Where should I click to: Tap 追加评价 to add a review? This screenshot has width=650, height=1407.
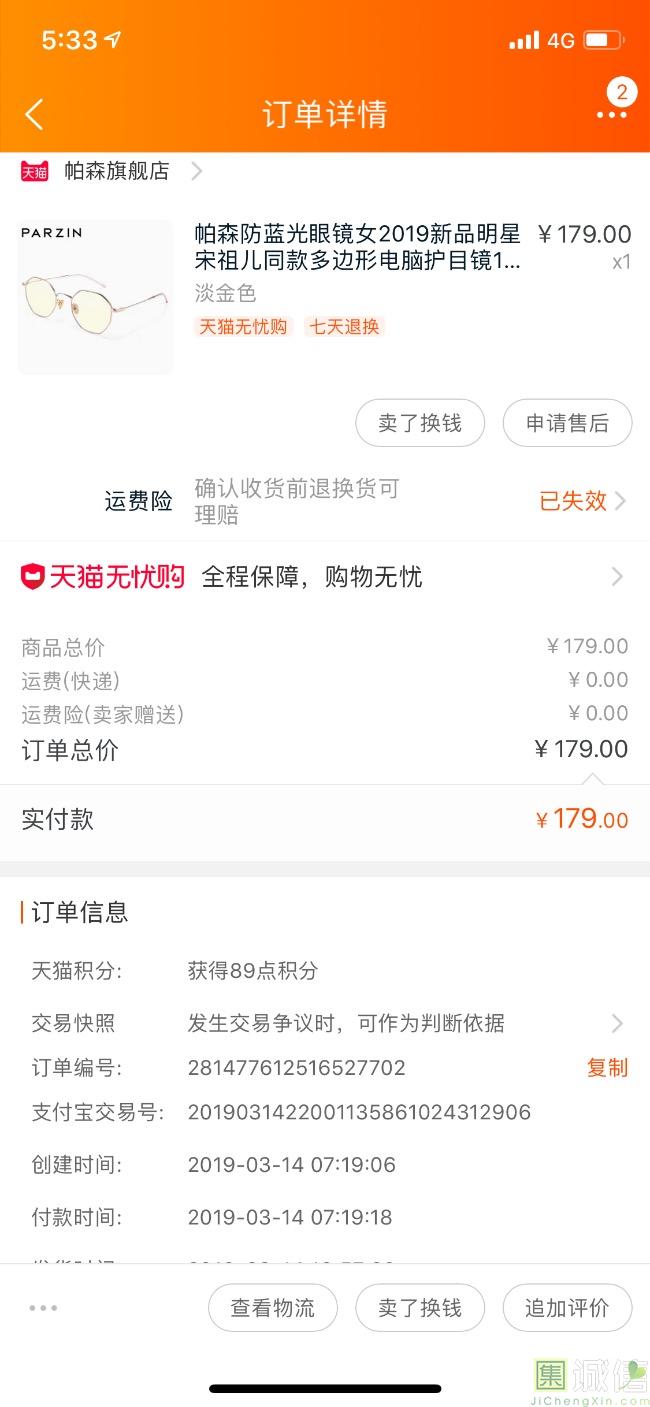click(x=568, y=1308)
